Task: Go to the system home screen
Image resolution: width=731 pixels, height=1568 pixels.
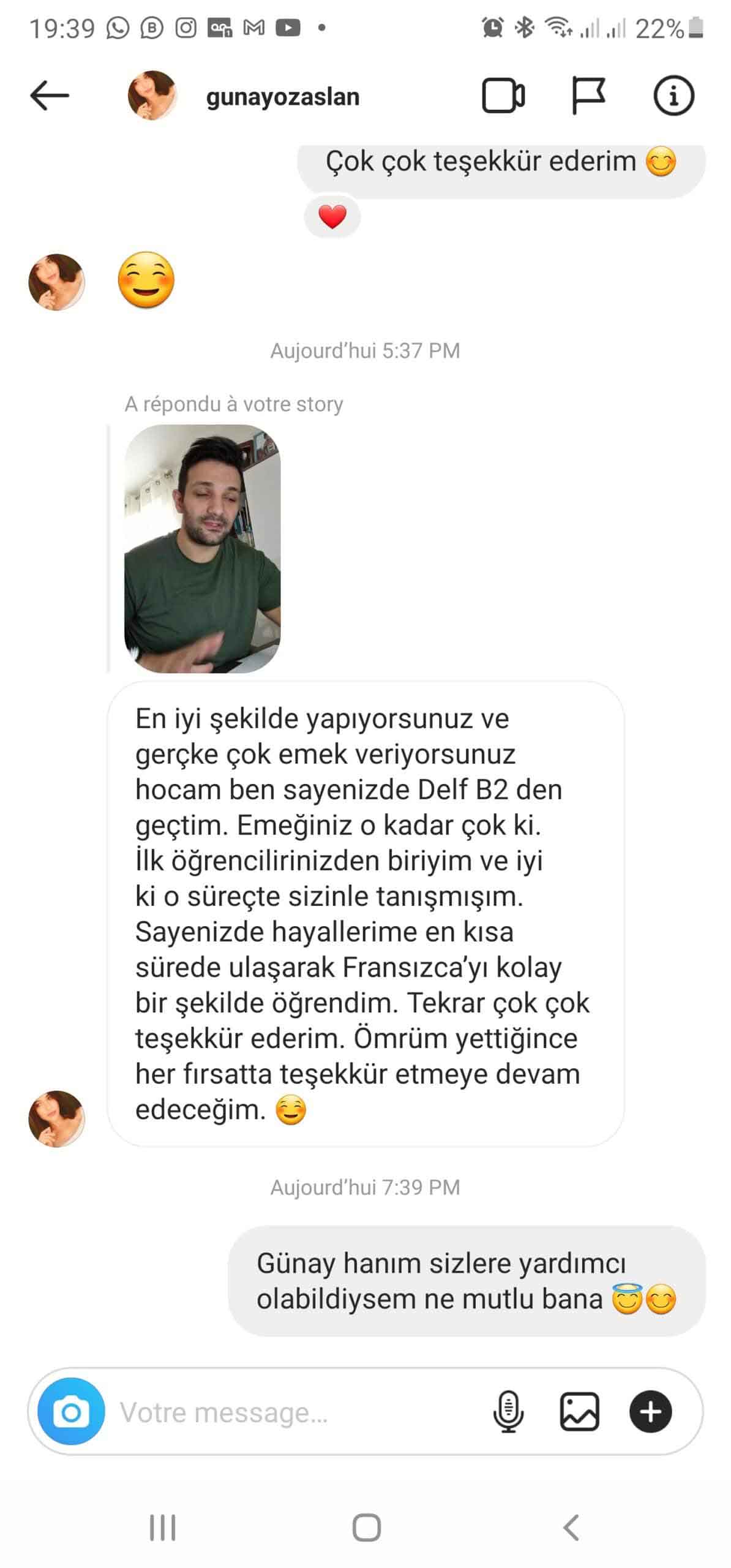Action: point(366,1528)
